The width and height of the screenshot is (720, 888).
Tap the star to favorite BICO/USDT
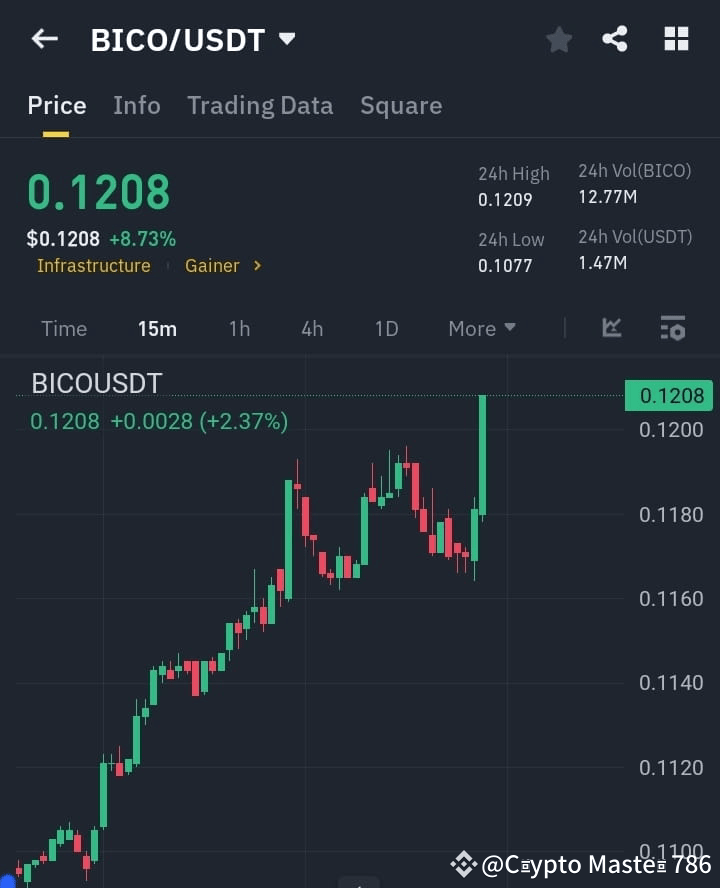[x=558, y=39]
